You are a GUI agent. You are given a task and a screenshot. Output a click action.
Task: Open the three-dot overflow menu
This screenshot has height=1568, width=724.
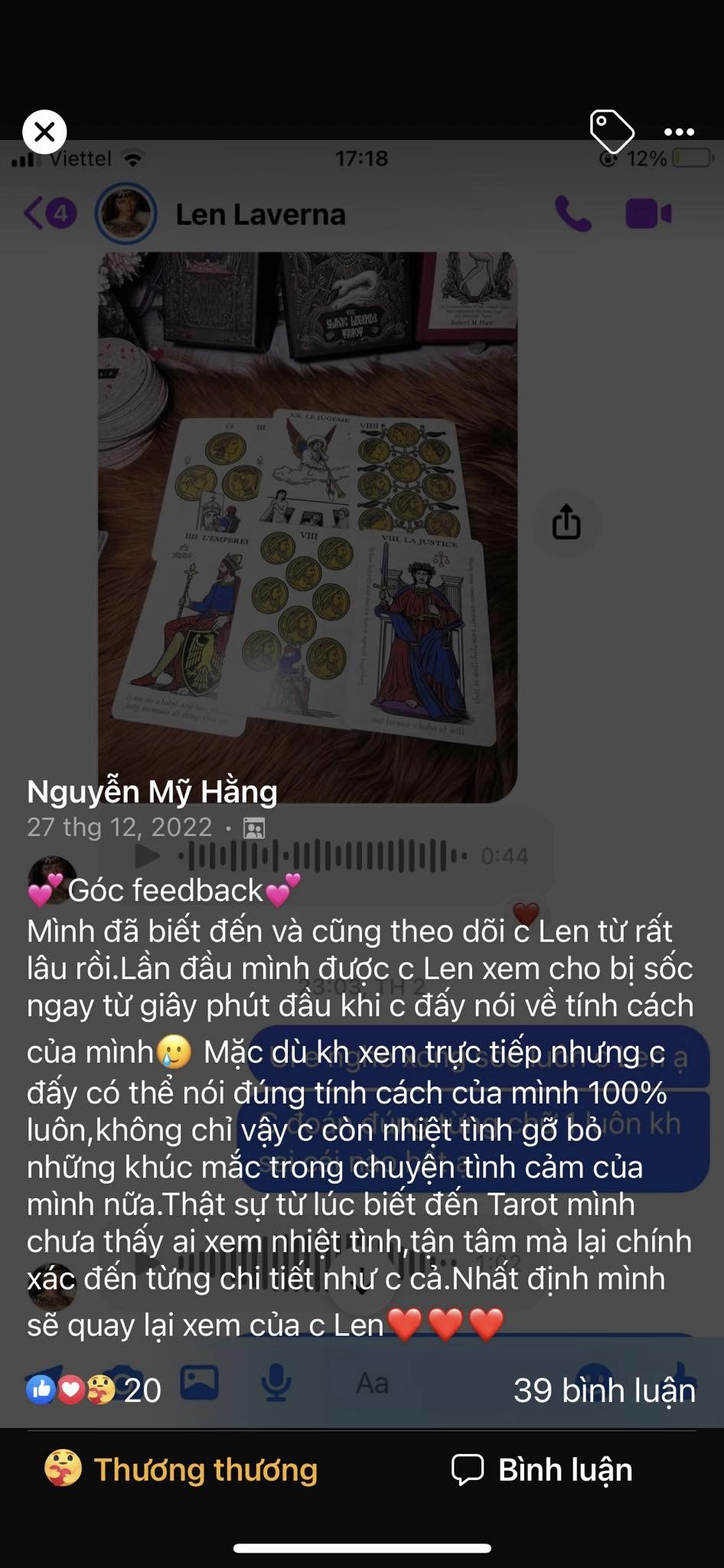coord(679,132)
